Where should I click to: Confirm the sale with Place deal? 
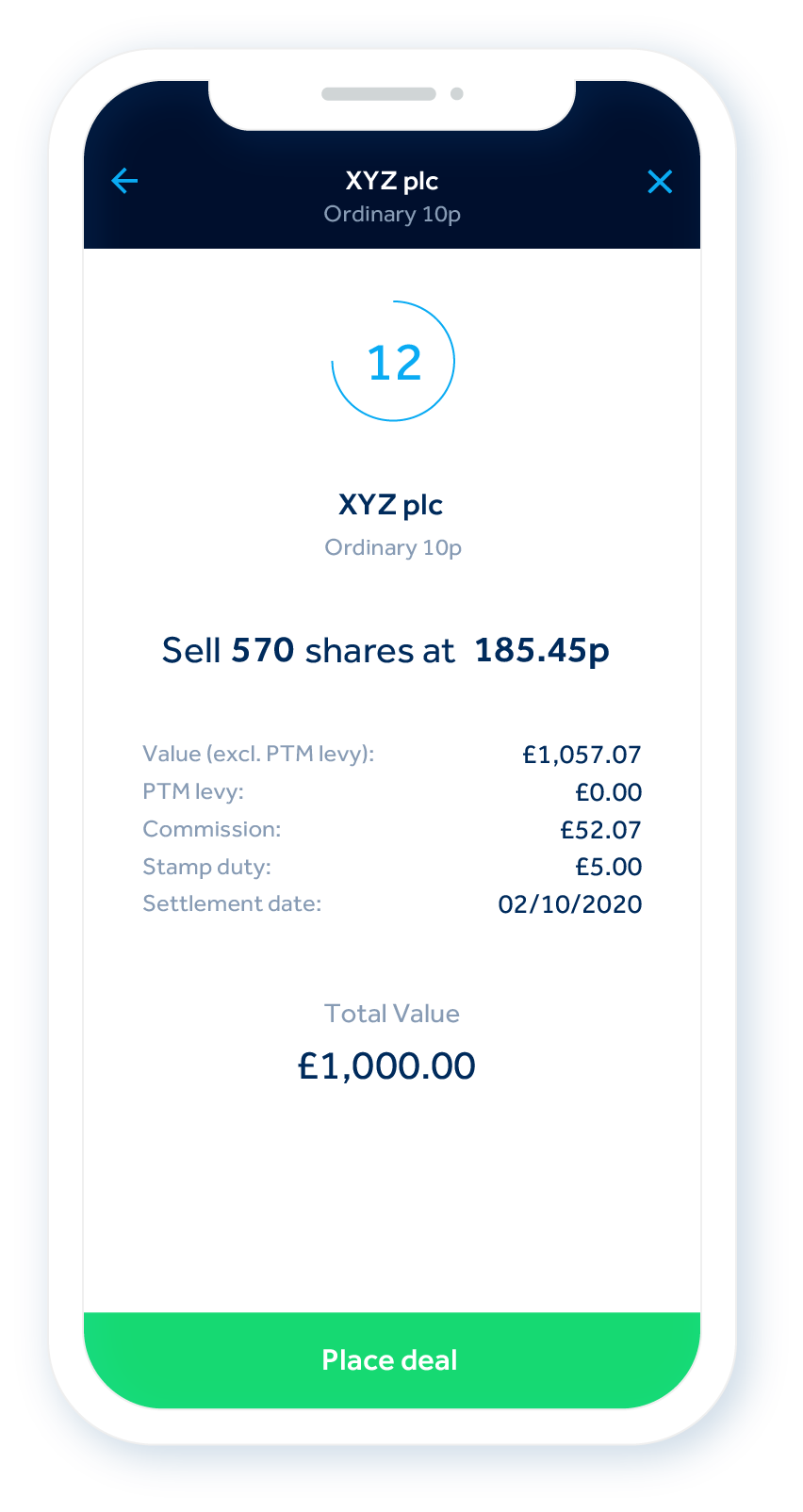pos(391,1359)
